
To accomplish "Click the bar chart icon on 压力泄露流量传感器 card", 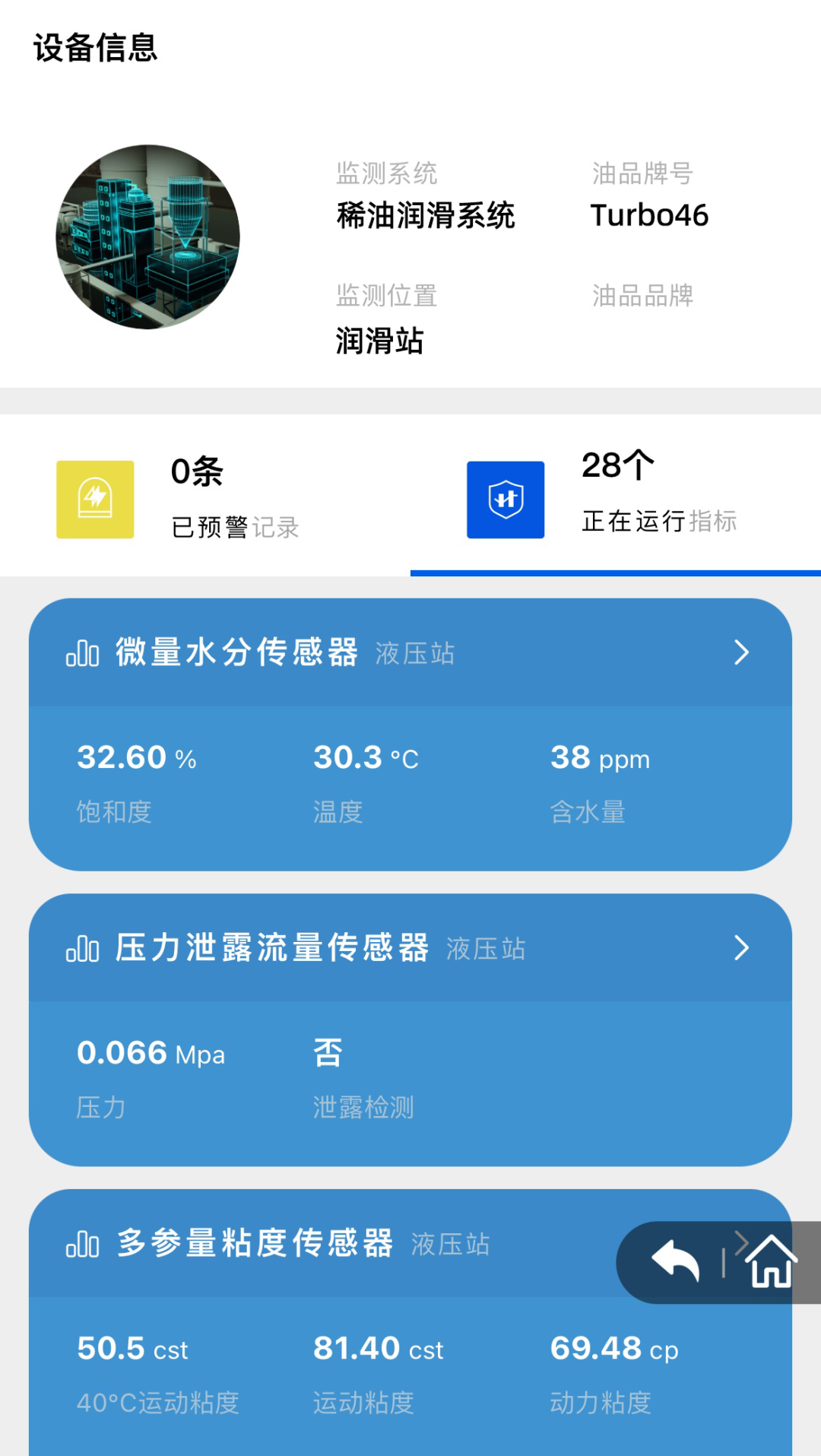I will pyautogui.click(x=81, y=948).
